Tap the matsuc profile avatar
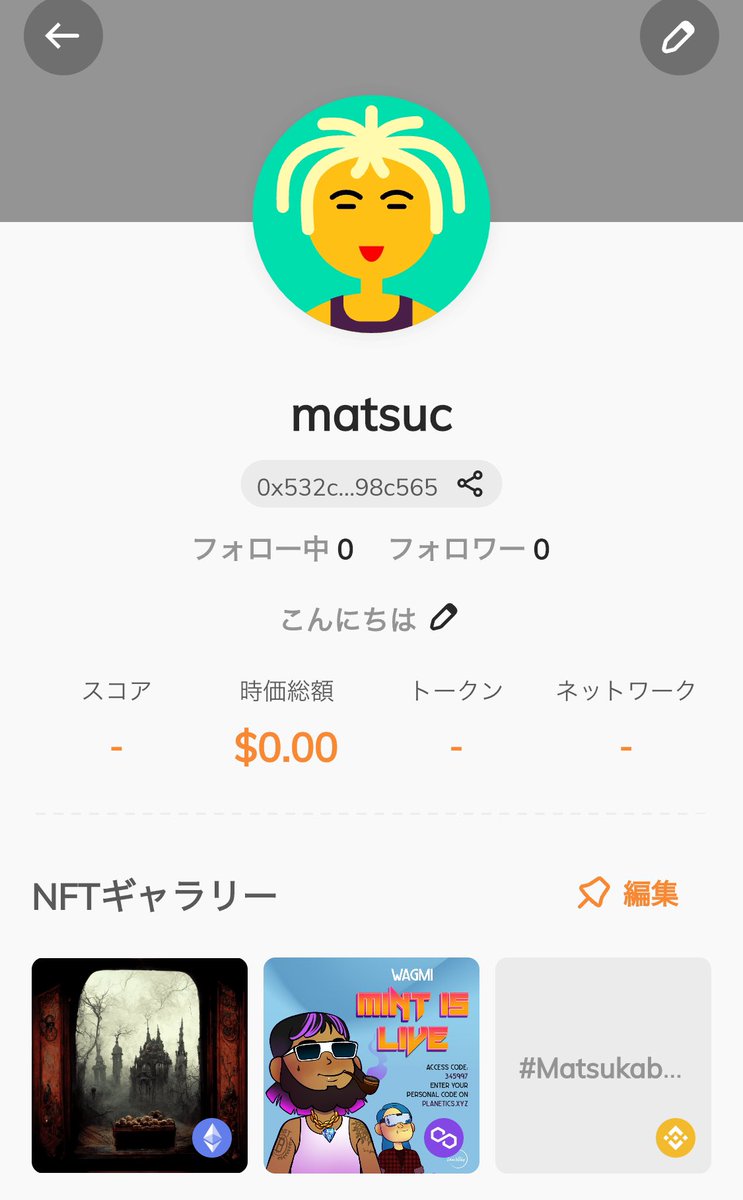The height and width of the screenshot is (1200, 743). (371, 213)
